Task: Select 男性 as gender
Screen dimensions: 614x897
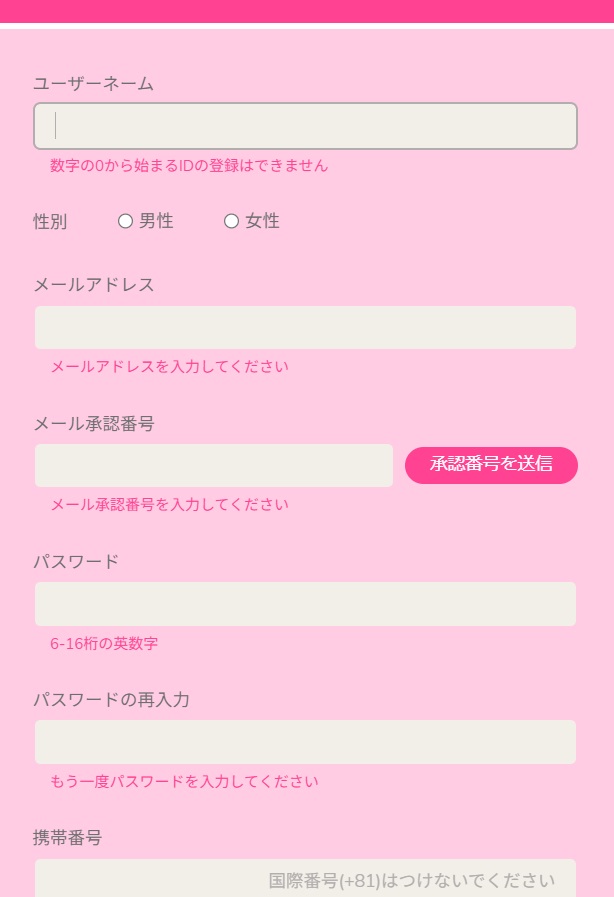Action: tap(126, 221)
